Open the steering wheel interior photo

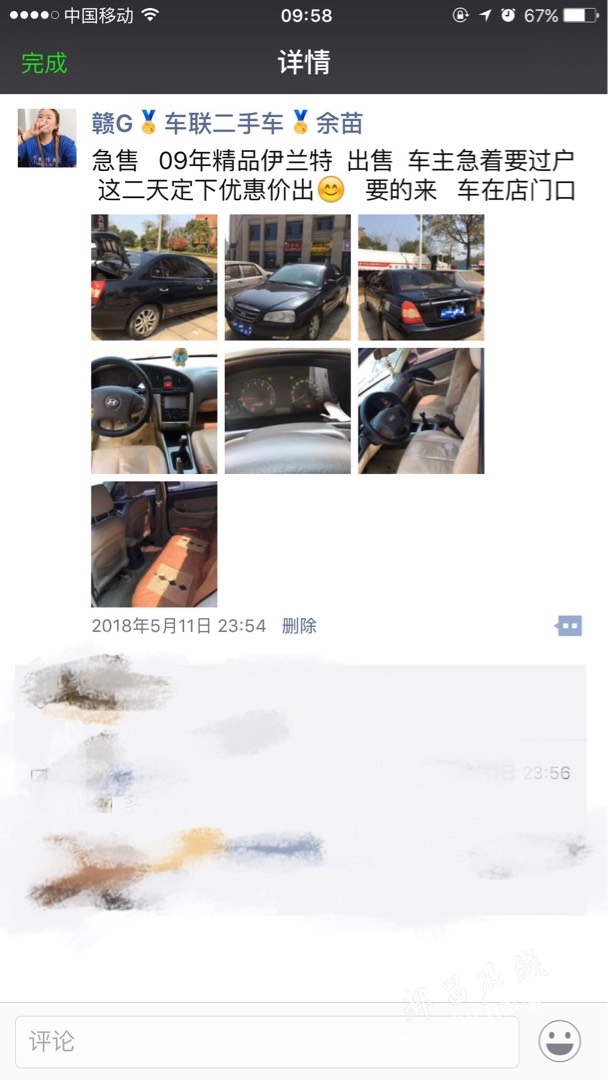tap(154, 411)
